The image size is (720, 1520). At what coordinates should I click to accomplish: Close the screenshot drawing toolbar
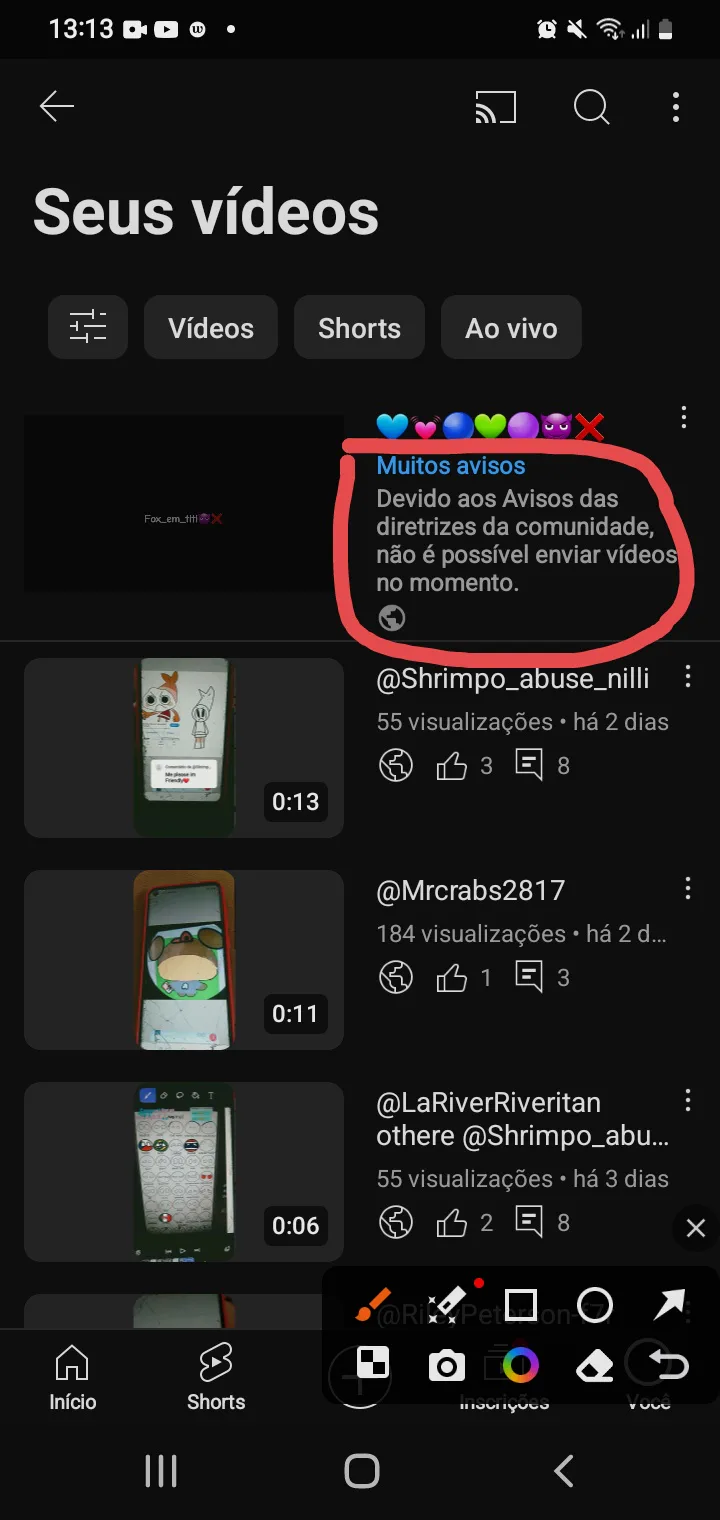coord(696,1229)
